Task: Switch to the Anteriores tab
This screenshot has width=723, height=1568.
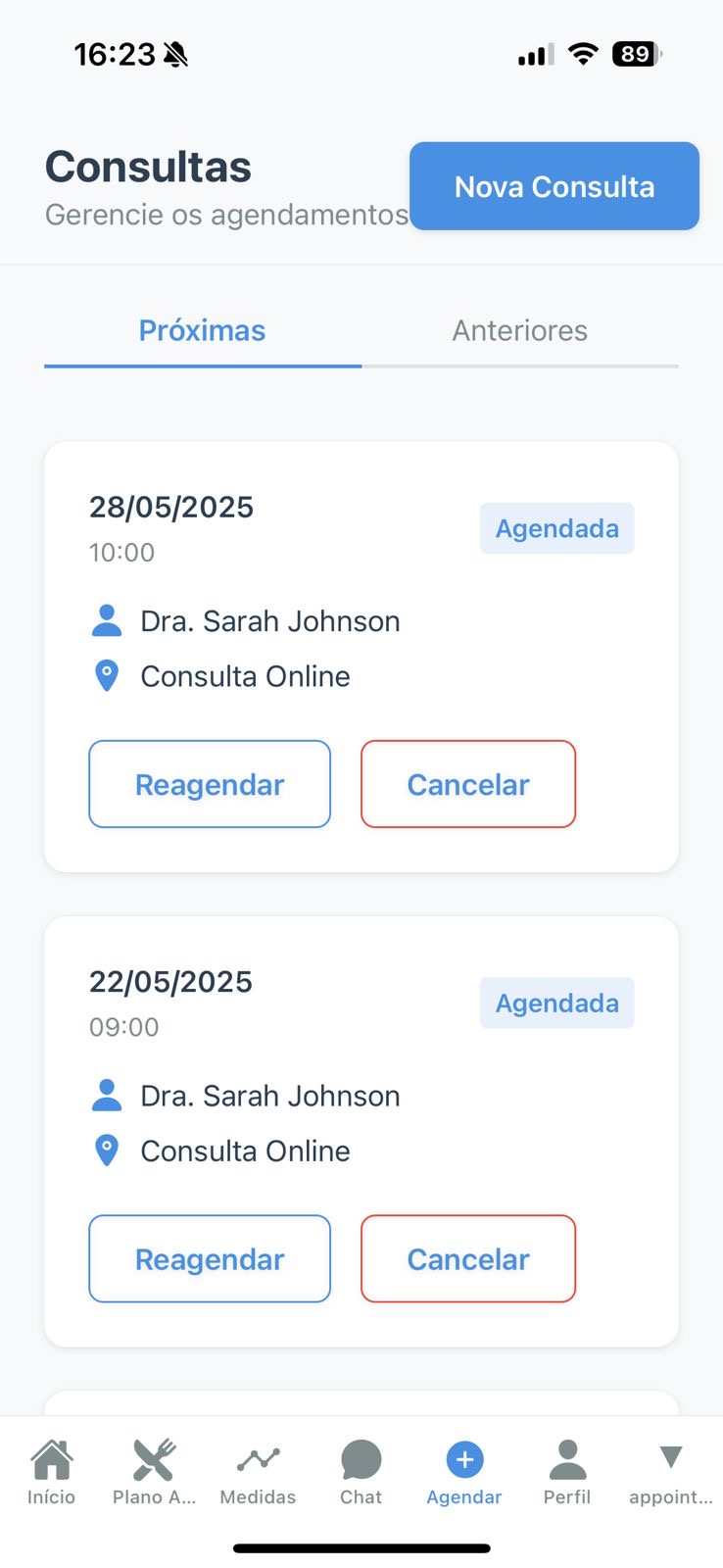Action: click(519, 330)
